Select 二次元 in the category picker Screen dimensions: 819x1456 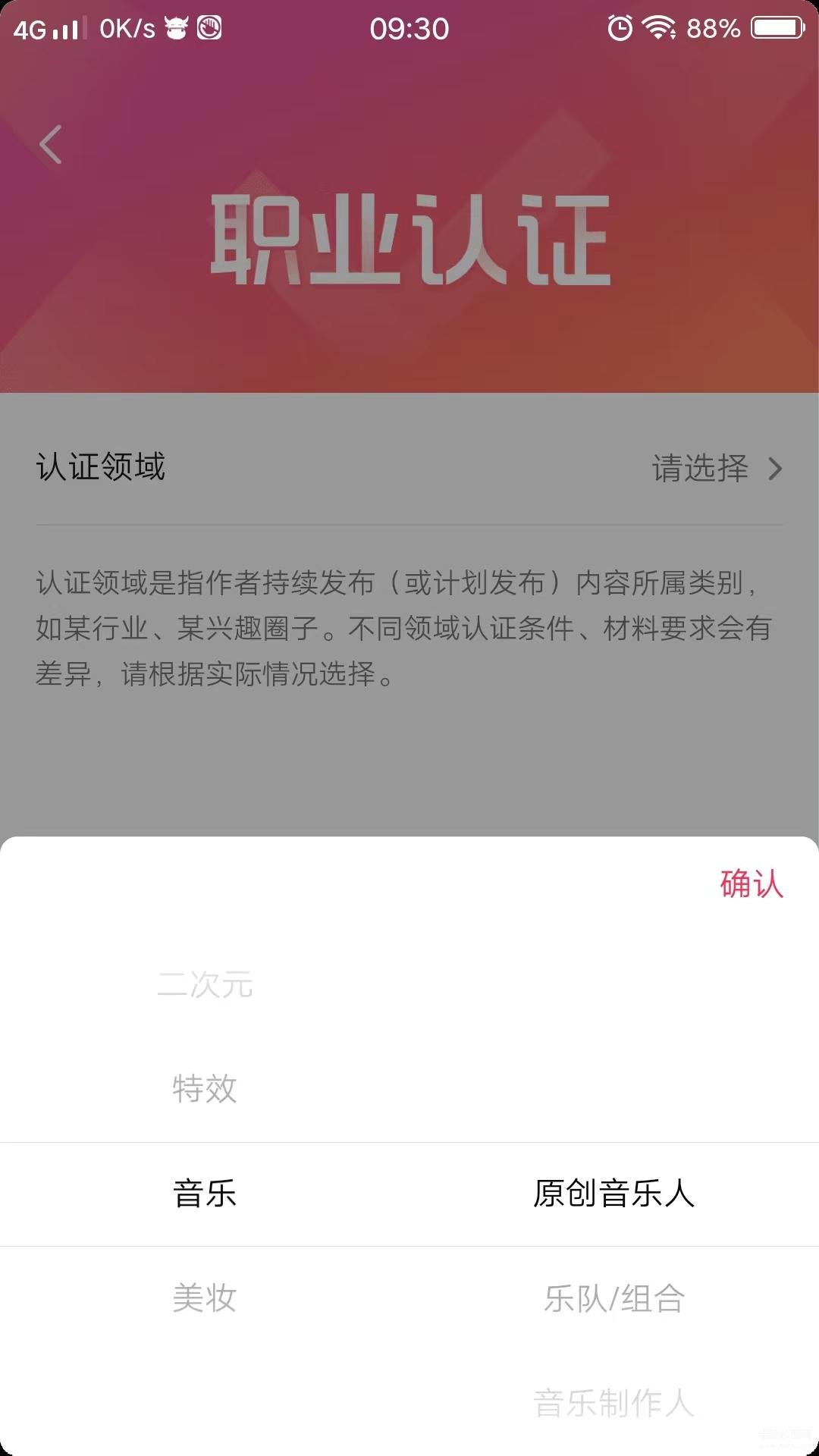[205, 984]
